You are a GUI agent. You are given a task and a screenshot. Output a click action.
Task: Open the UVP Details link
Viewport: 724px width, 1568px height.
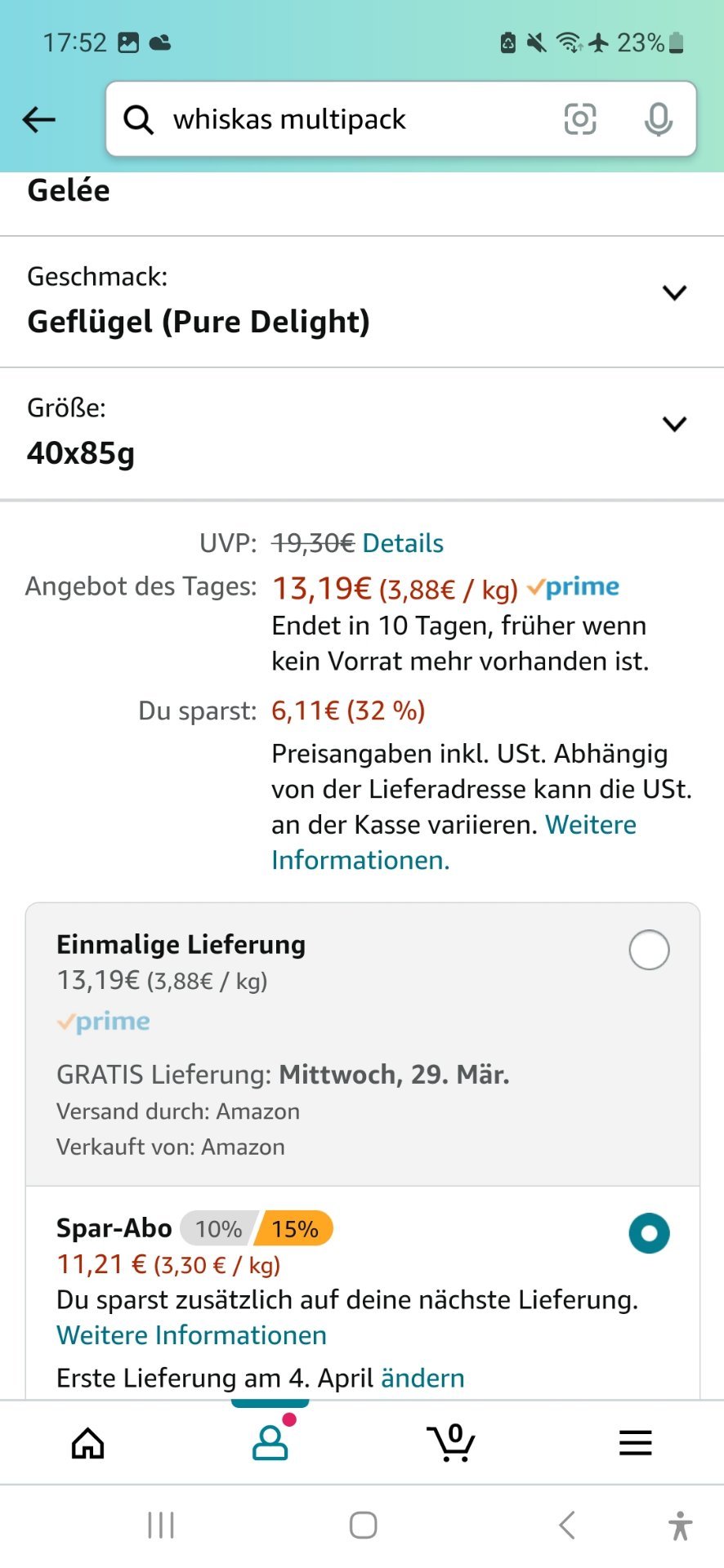403,543
